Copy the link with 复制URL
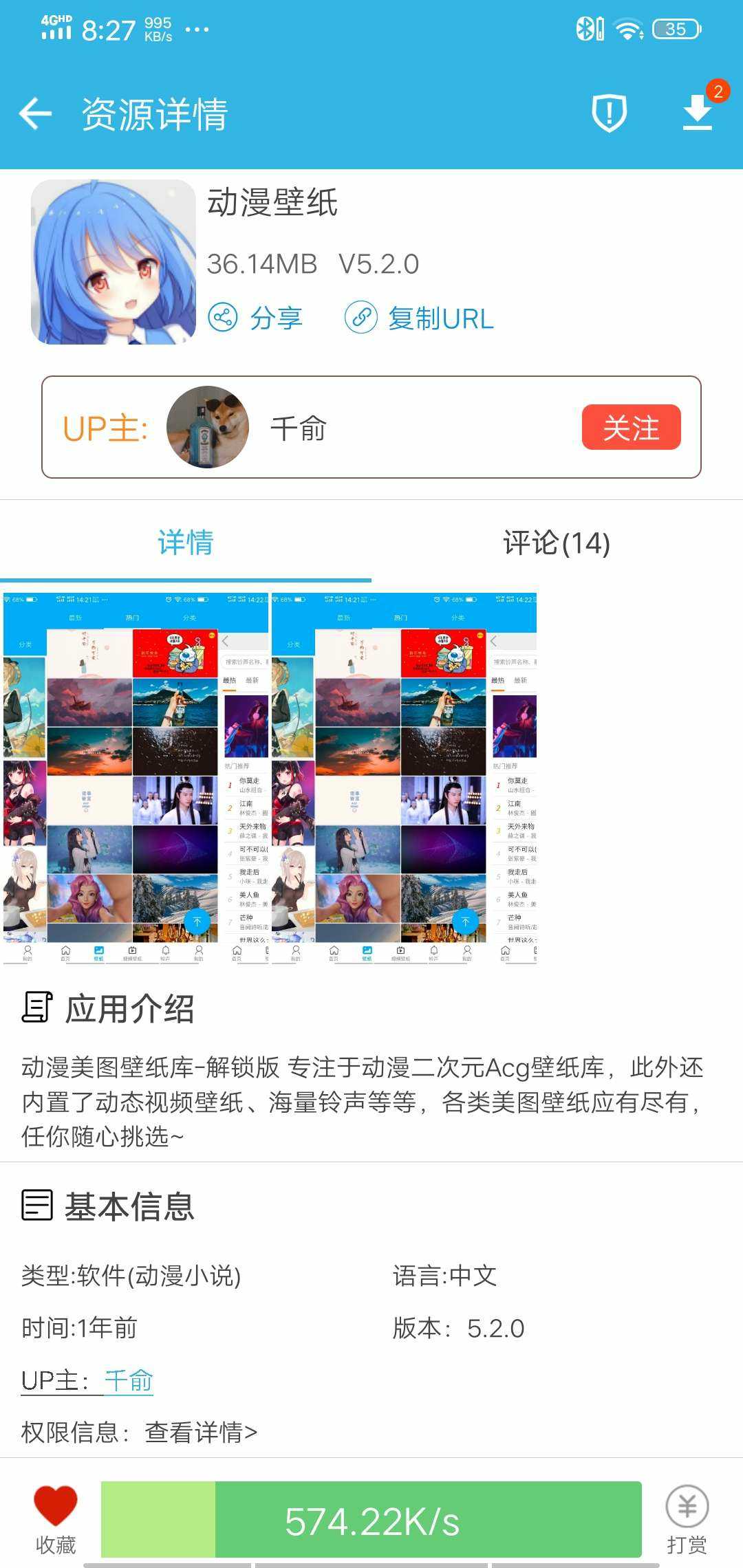The image size is (743, 1568). [420, 318]
